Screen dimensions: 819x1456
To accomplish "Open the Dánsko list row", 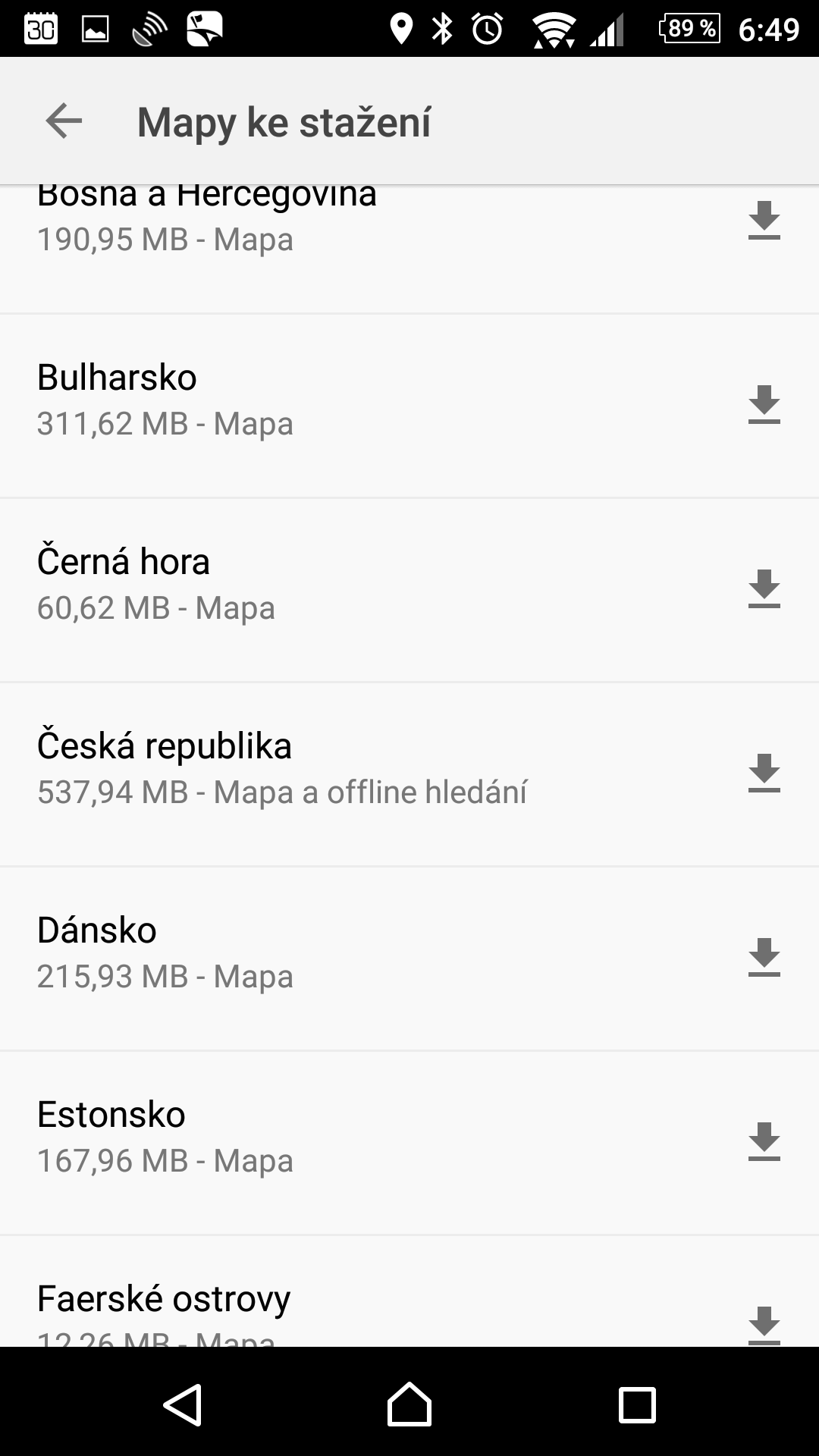I will [409, 959].
